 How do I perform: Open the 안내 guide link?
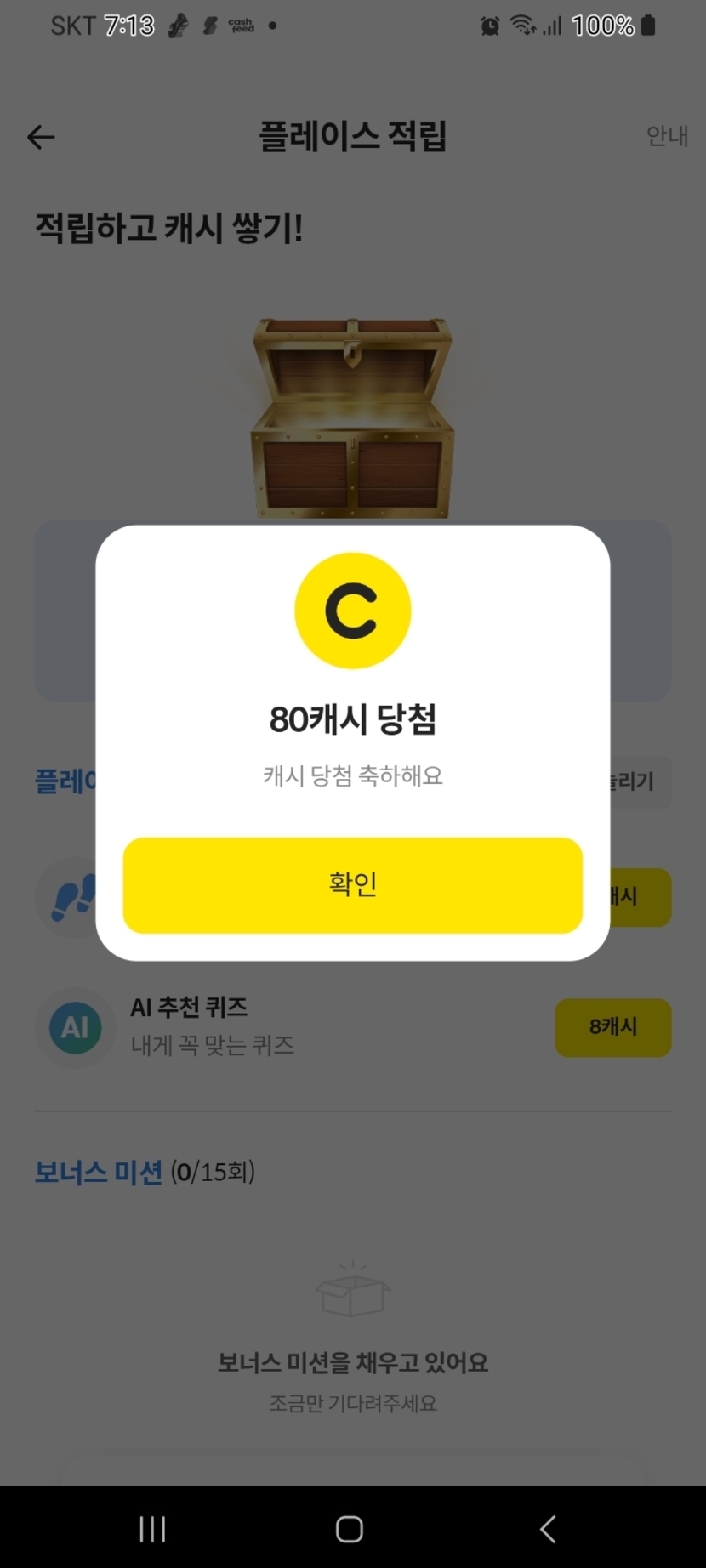coord(667,136)
